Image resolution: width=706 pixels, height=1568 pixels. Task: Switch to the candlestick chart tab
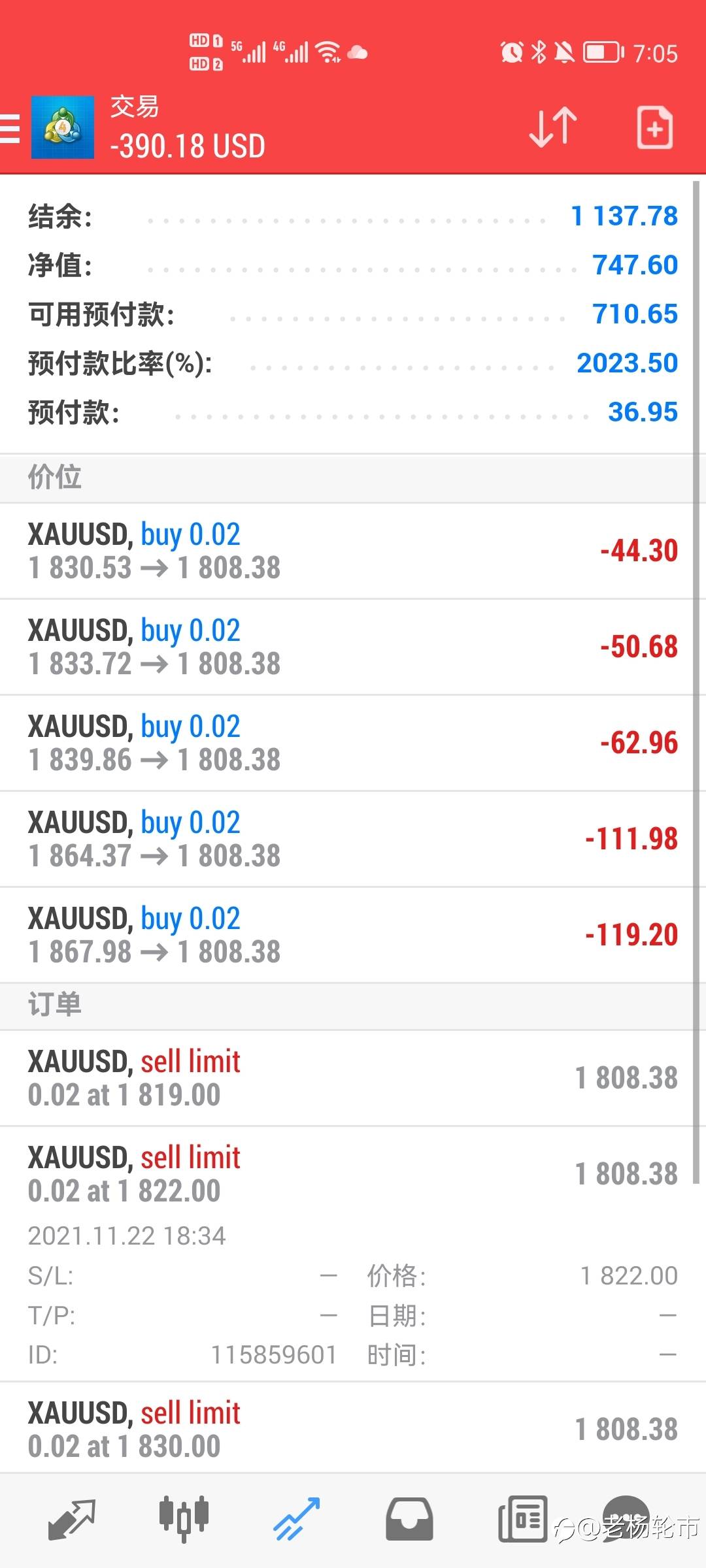tap(184, 1520)
